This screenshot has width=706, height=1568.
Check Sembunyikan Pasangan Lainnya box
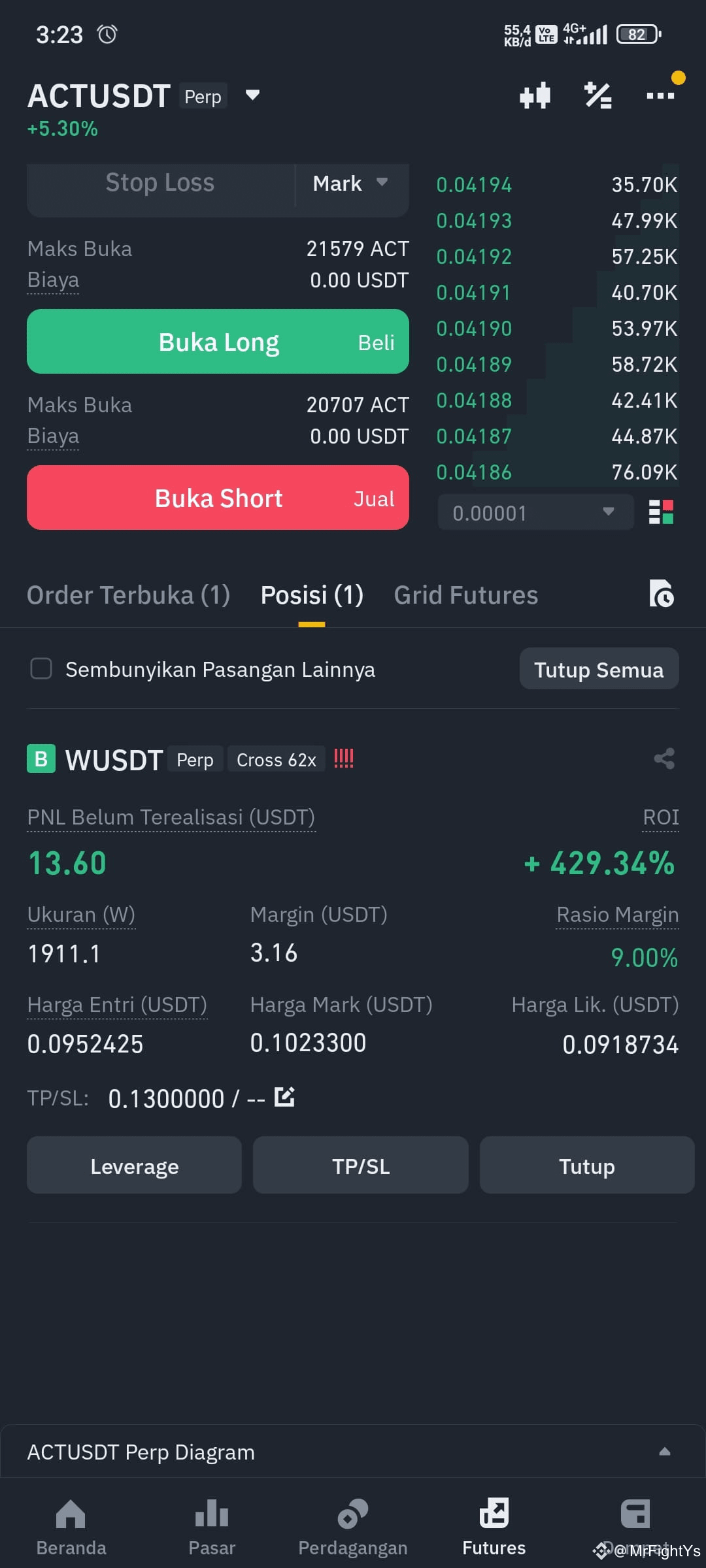[41, 668]
